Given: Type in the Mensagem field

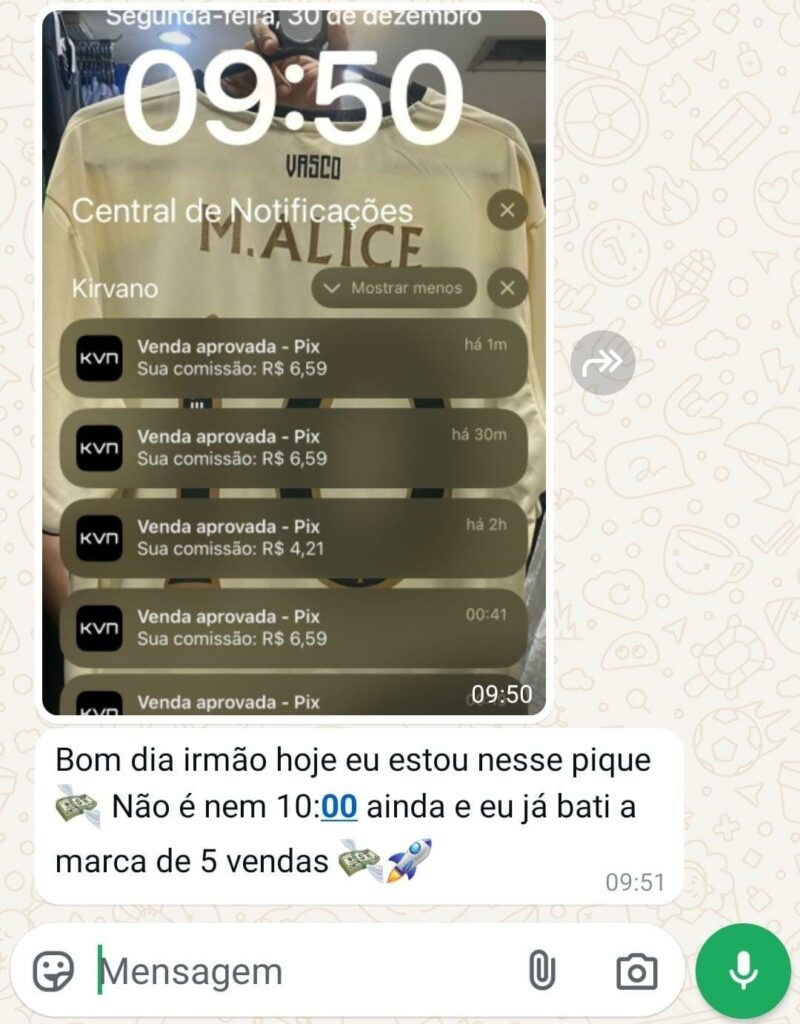Looking at the screenshot, I should [x=300, y=971].
